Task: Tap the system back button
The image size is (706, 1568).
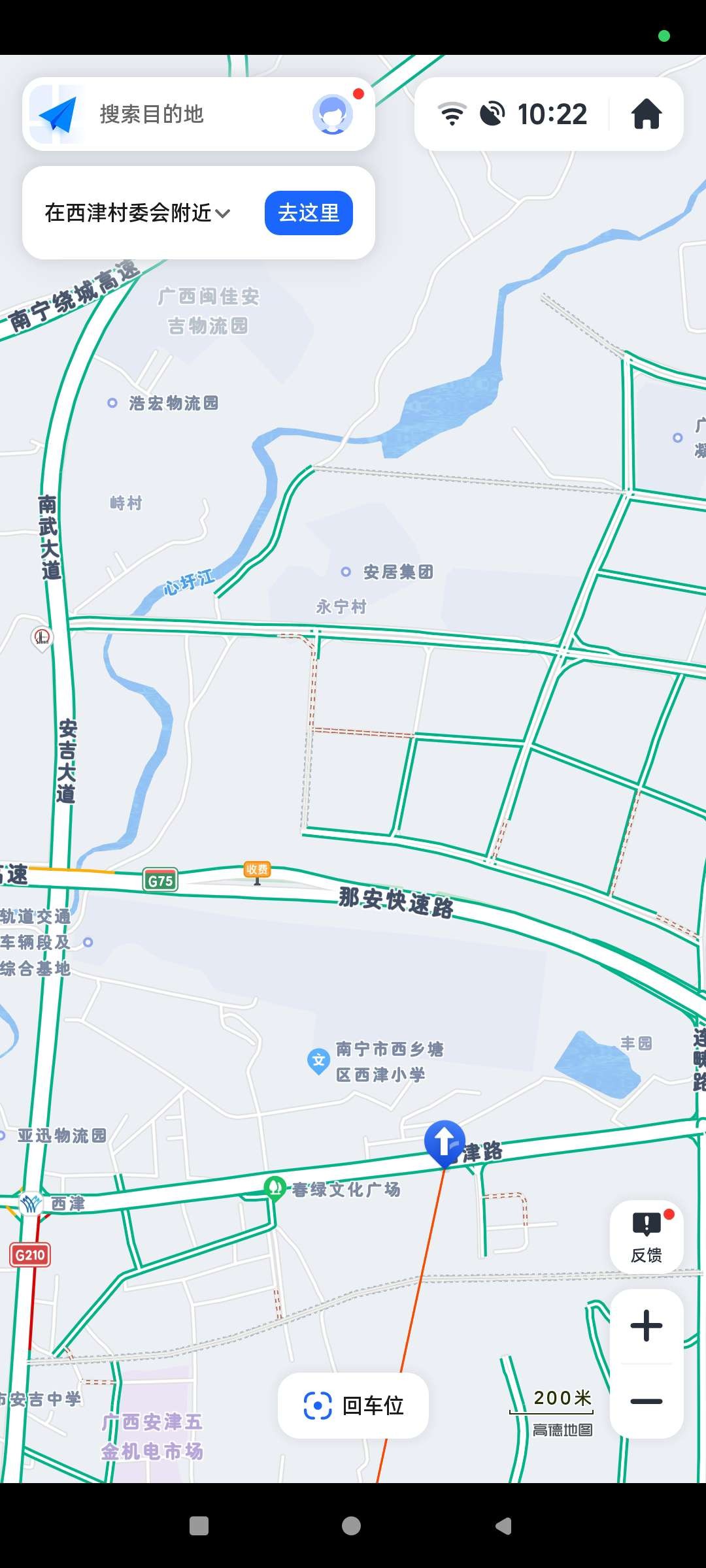Action: pyautogui.click(x=503, y=1526)
